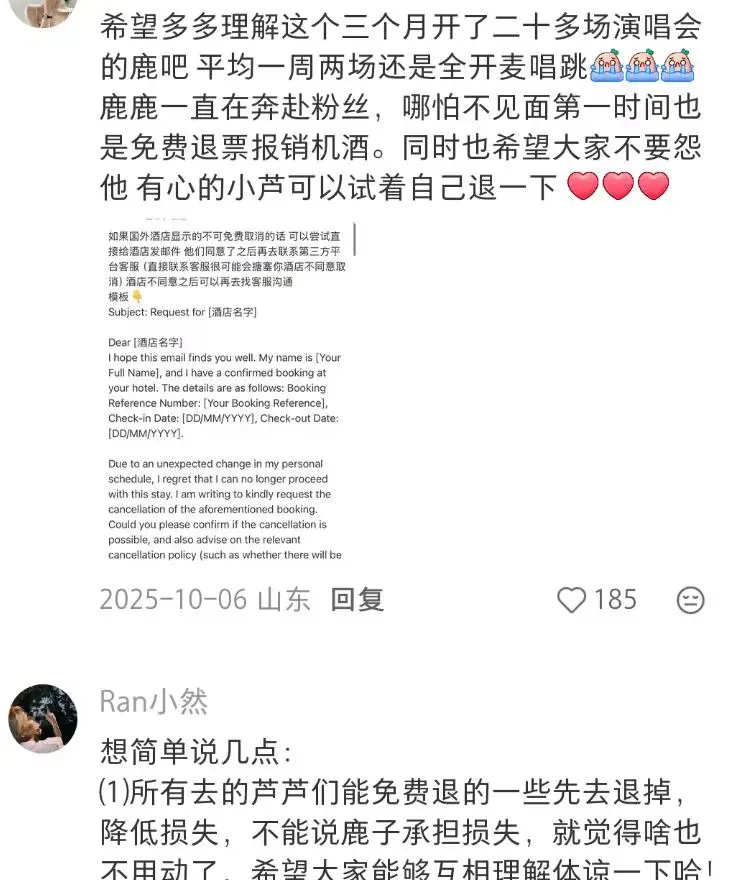Open the emoji reaction face icon
The height and width of the screenshot is (880, 744).
690,600
